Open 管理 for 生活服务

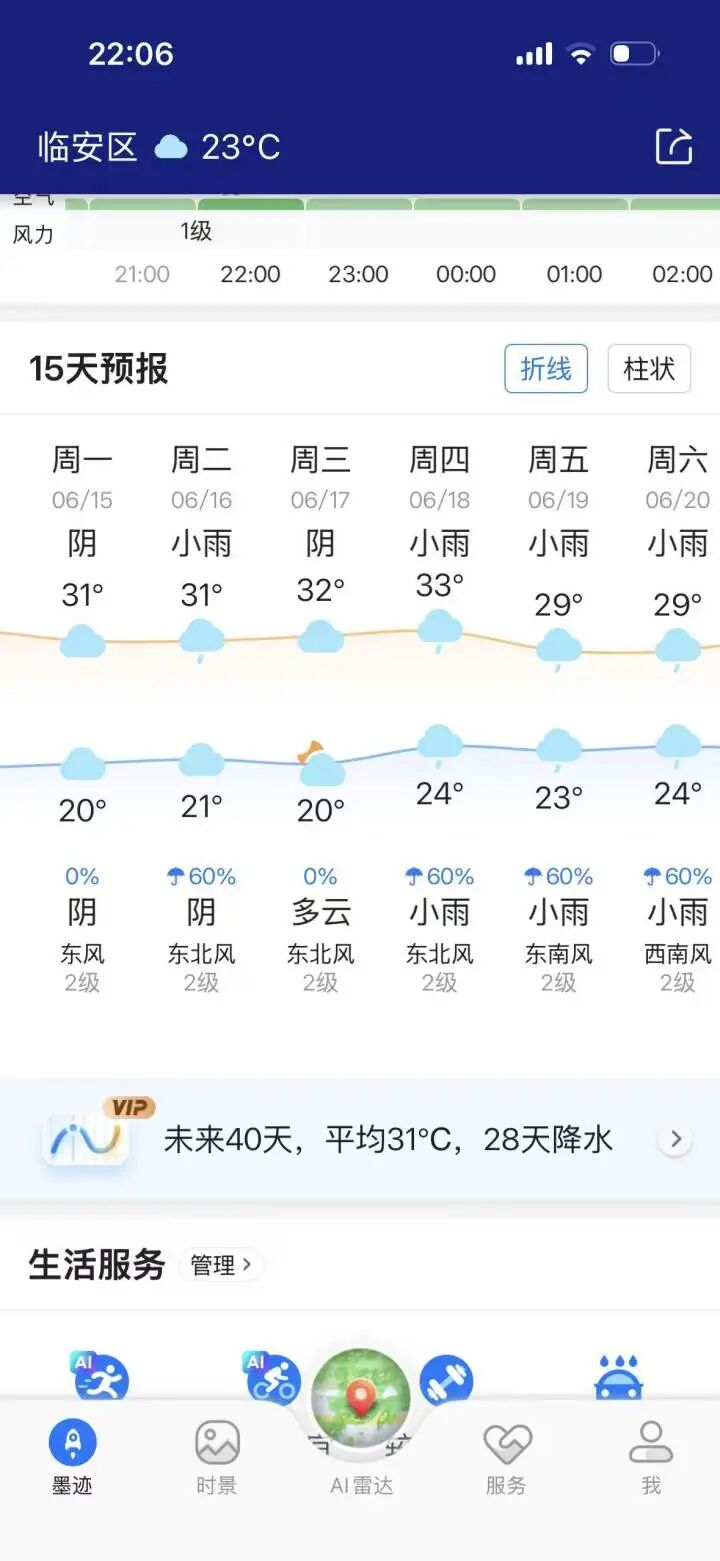click(221, 1265)
